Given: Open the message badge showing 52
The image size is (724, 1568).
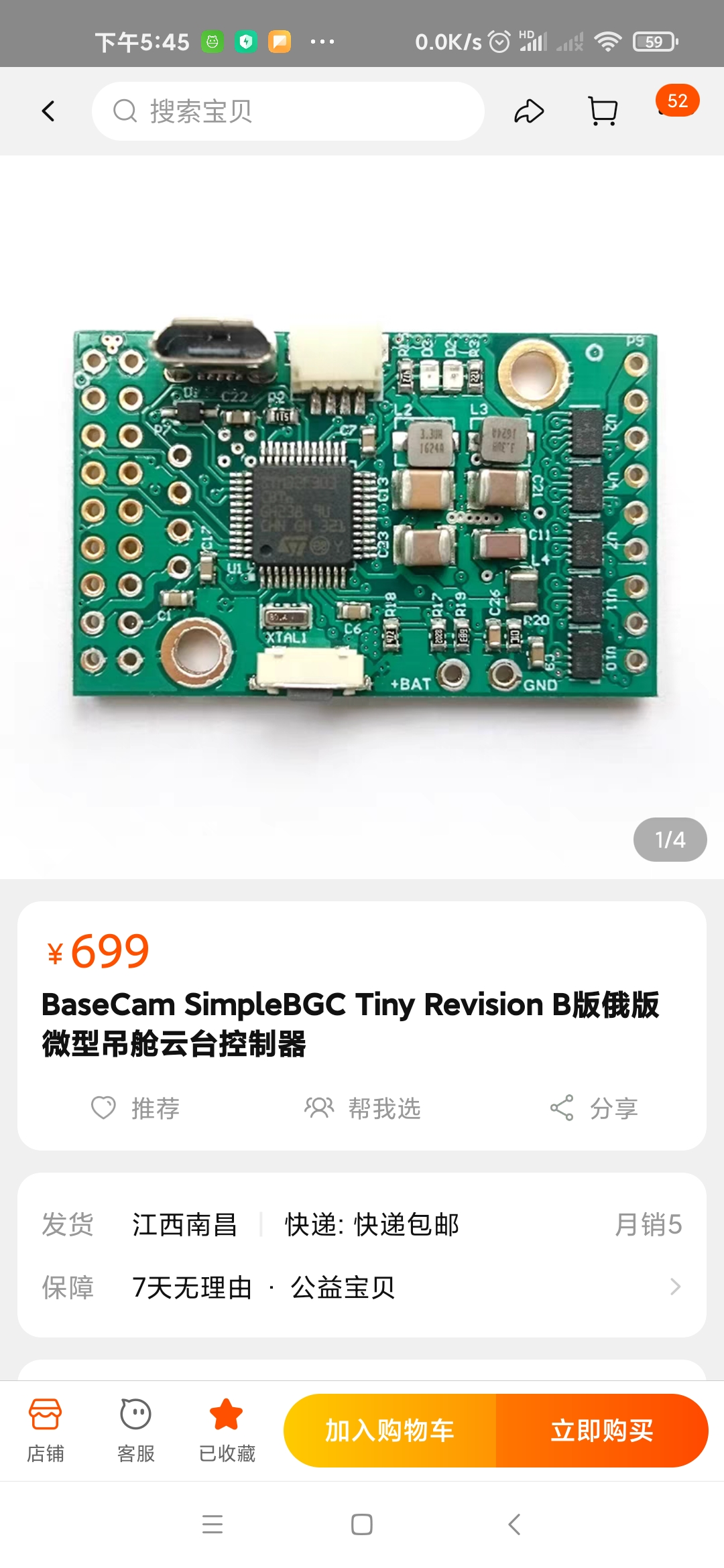Looking at the screenshot, I should click(x=676, y=102).
